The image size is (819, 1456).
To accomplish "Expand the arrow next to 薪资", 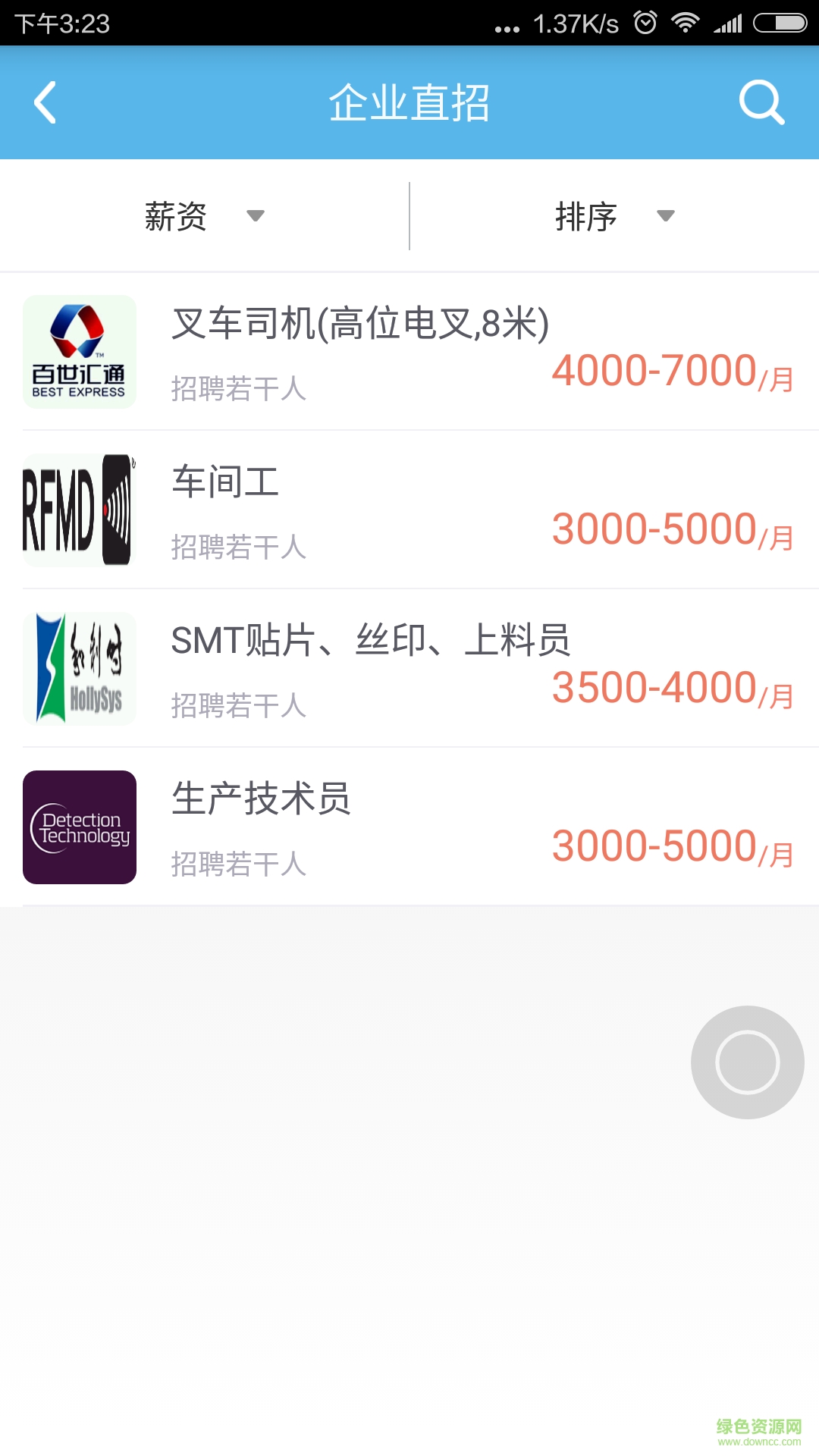I will pyautogui.click(x=256, y=216).
